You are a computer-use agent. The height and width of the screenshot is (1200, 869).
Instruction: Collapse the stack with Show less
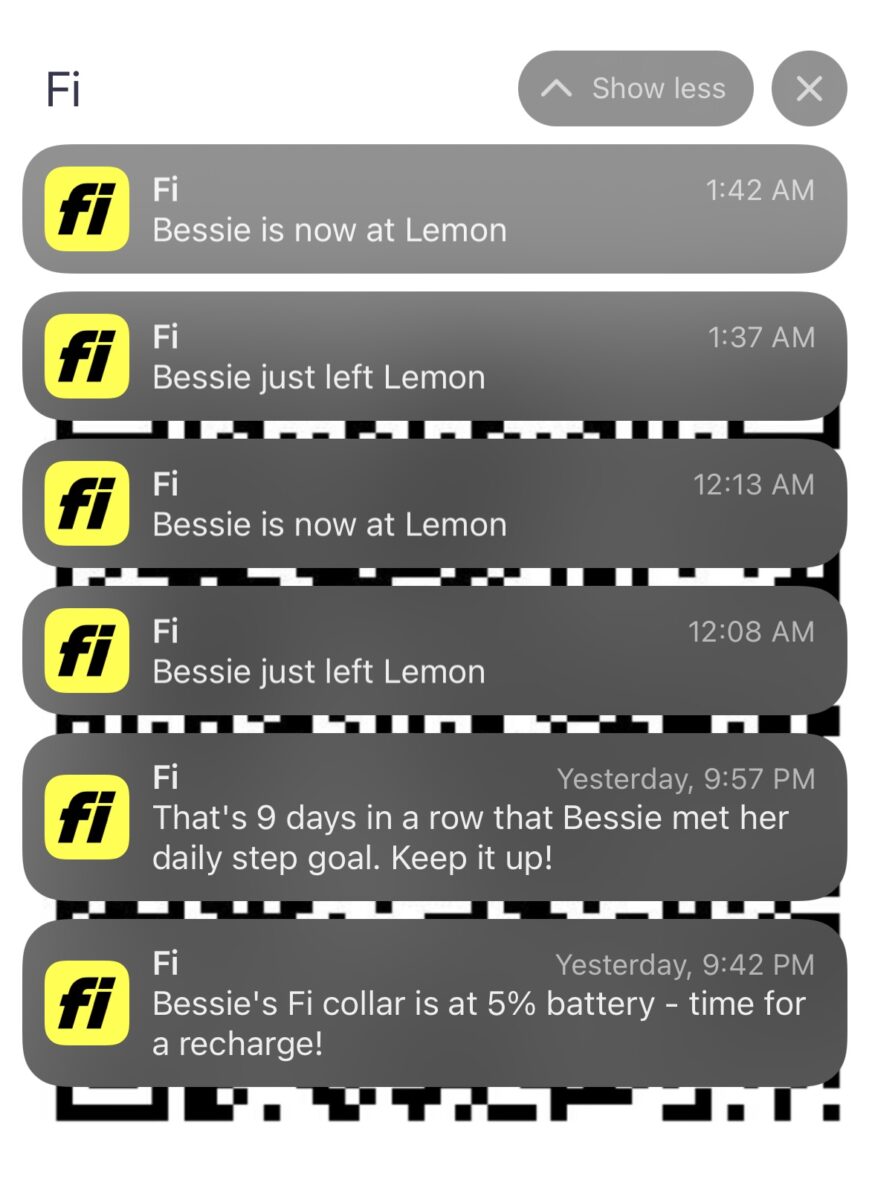pos(635,89)
